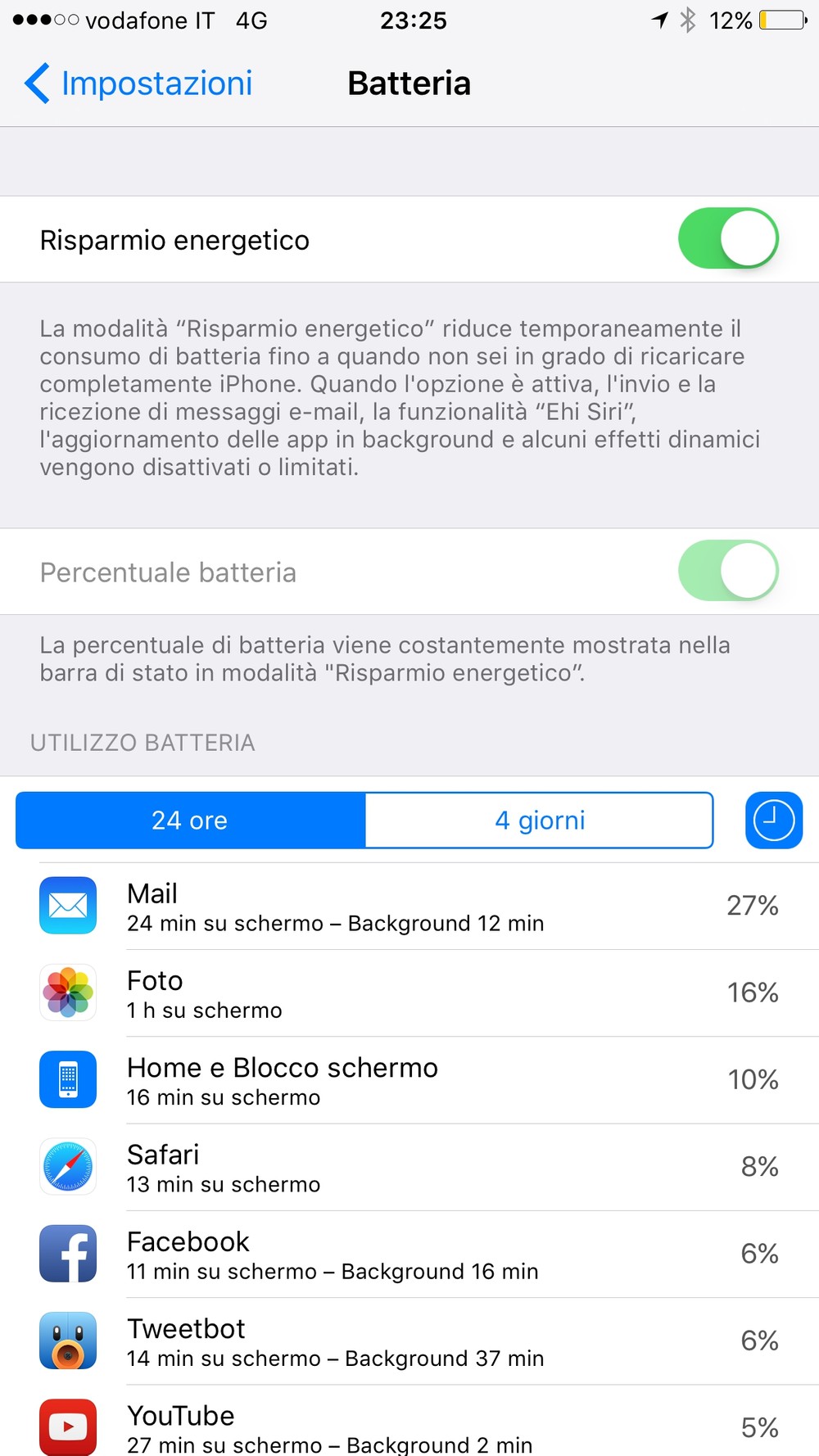
Task: Select Home e Blocco schermo row
Action: point(409,1080)
